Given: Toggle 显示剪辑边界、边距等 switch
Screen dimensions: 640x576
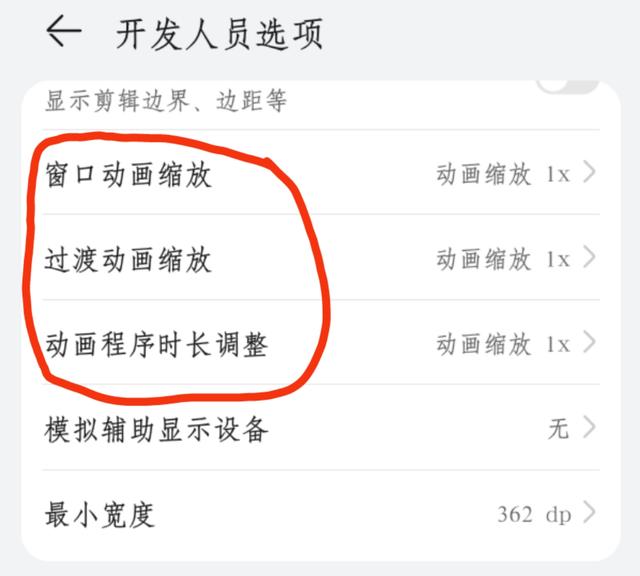Looking at the screenshot, I should point(566,86).
